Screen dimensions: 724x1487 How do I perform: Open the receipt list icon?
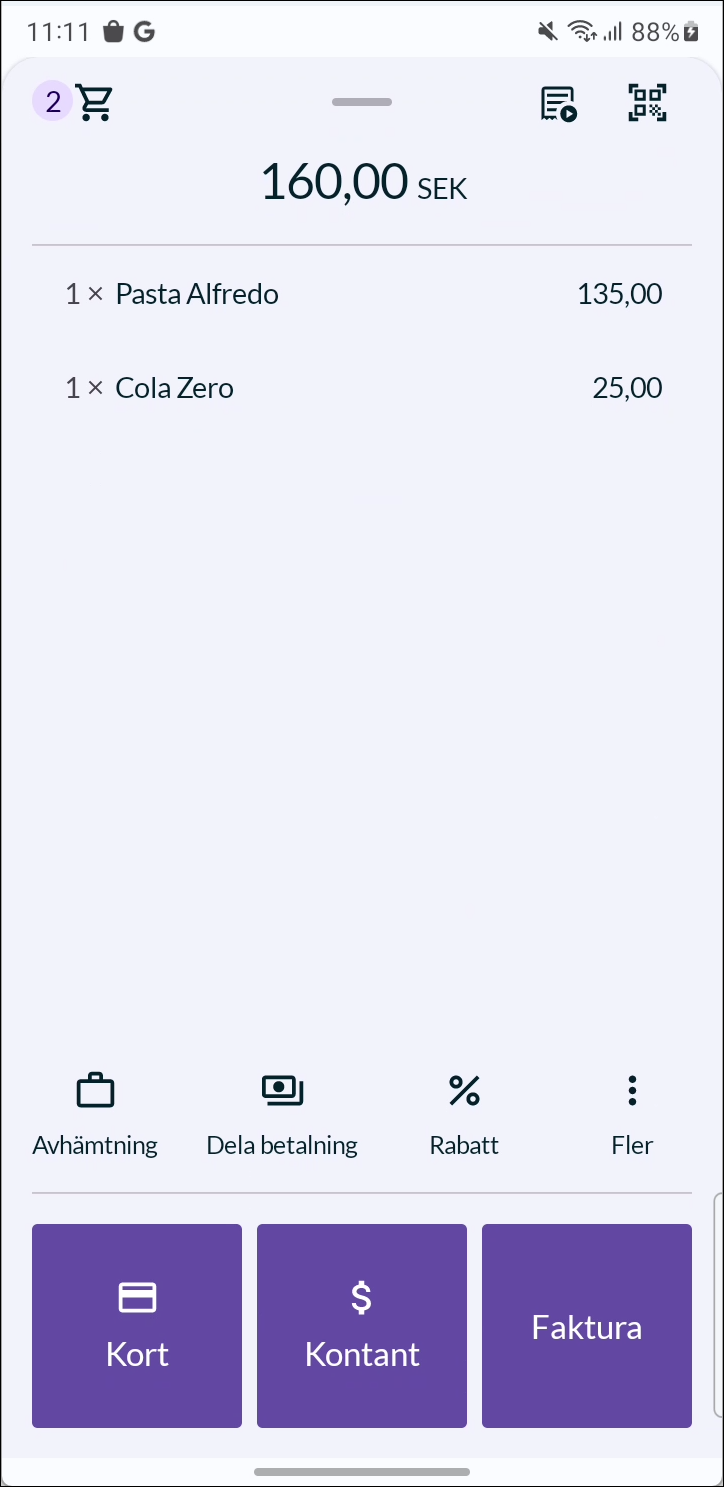(x=559, y=103)
